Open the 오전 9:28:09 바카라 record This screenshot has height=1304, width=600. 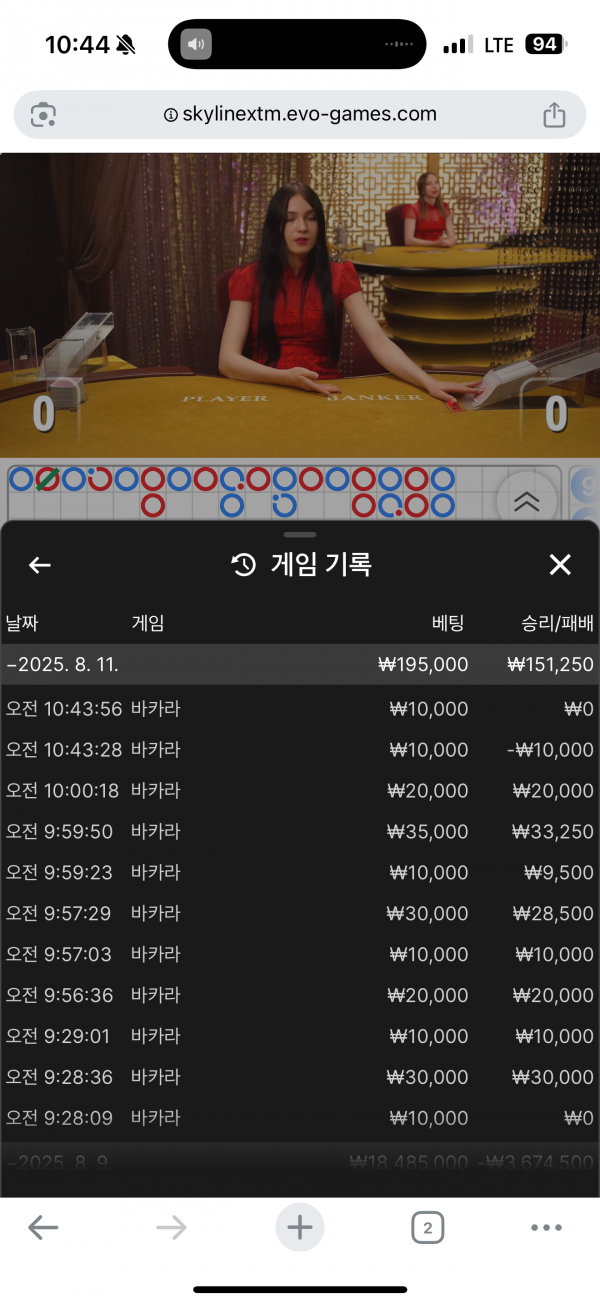click(x=300, y=1118)
